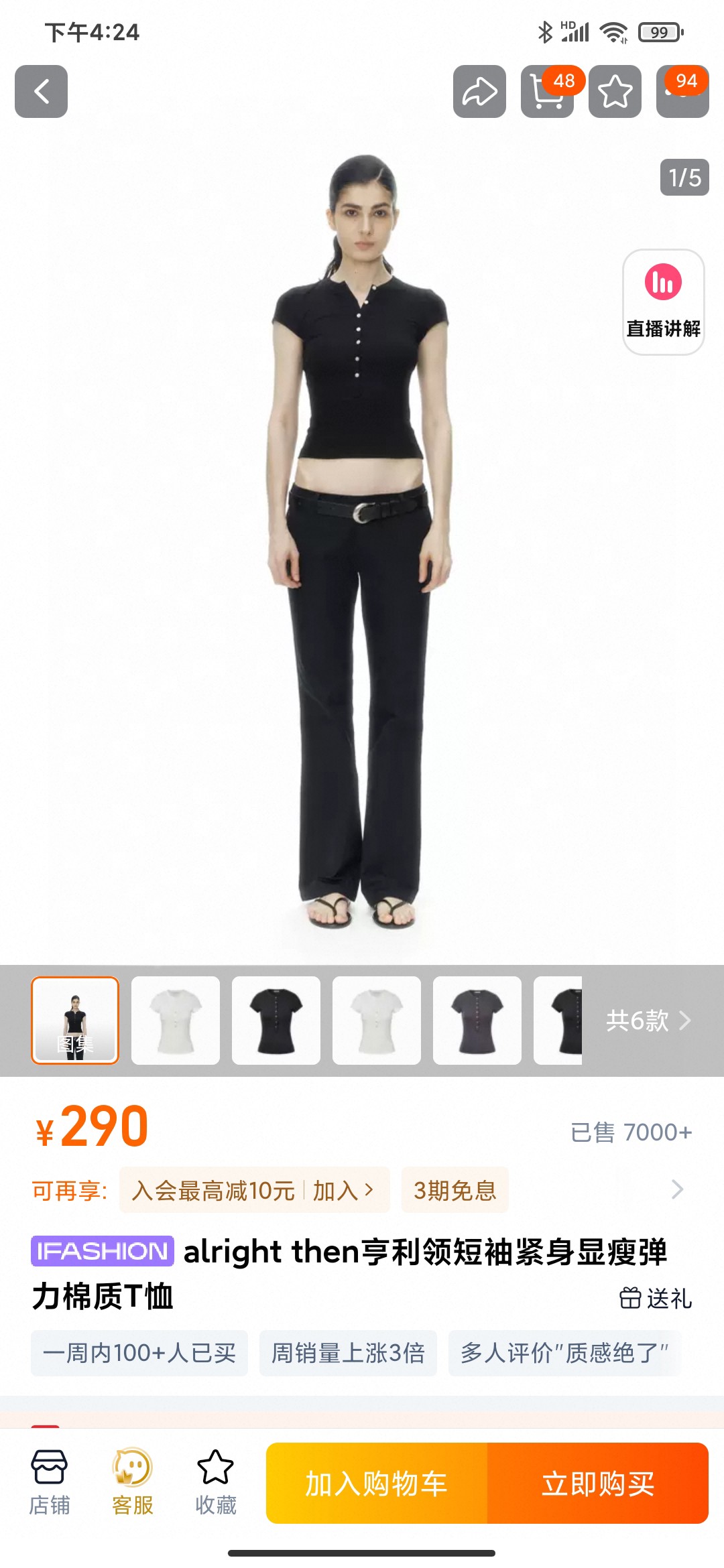
Task: Open the more menu with 94 badge
Action: click(682, 92)
